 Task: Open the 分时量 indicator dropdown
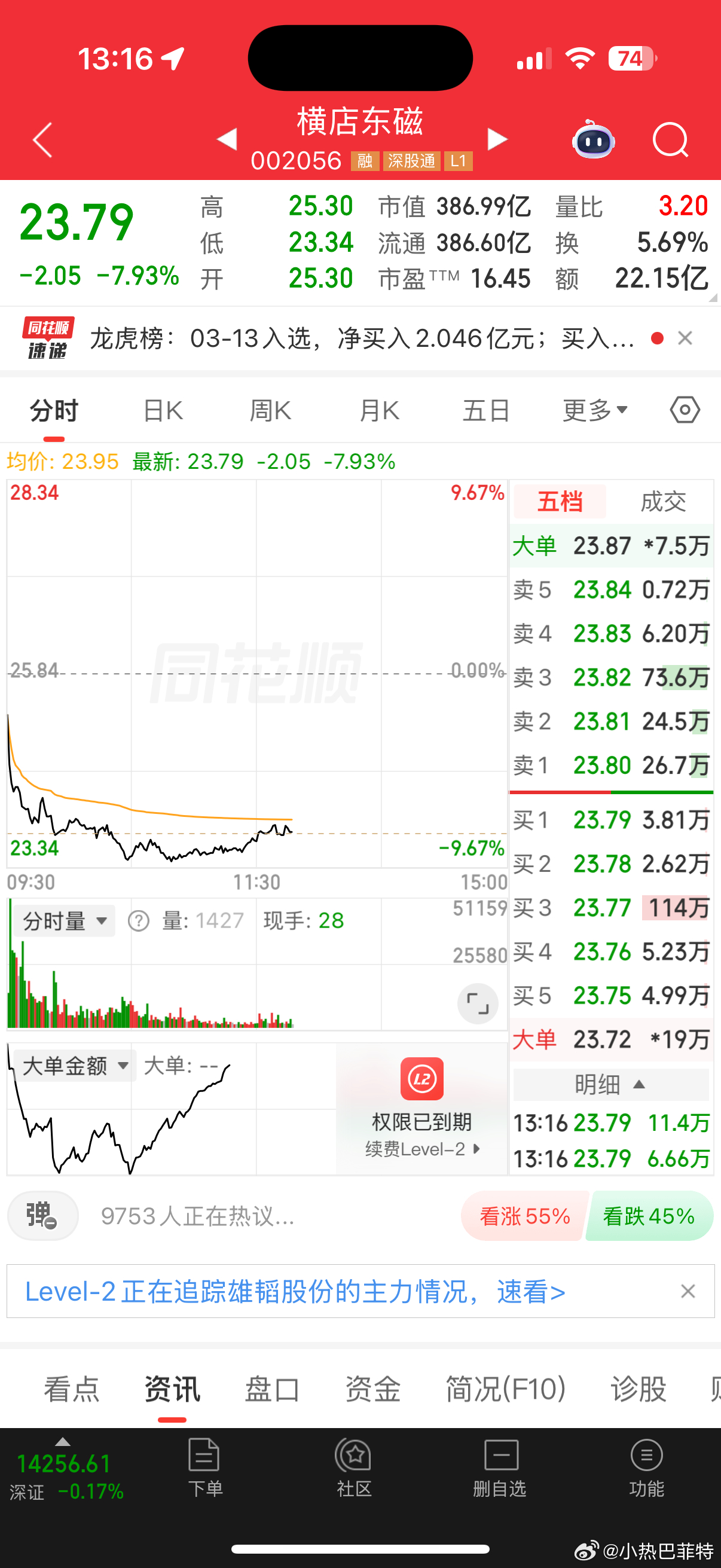point(65,920)
